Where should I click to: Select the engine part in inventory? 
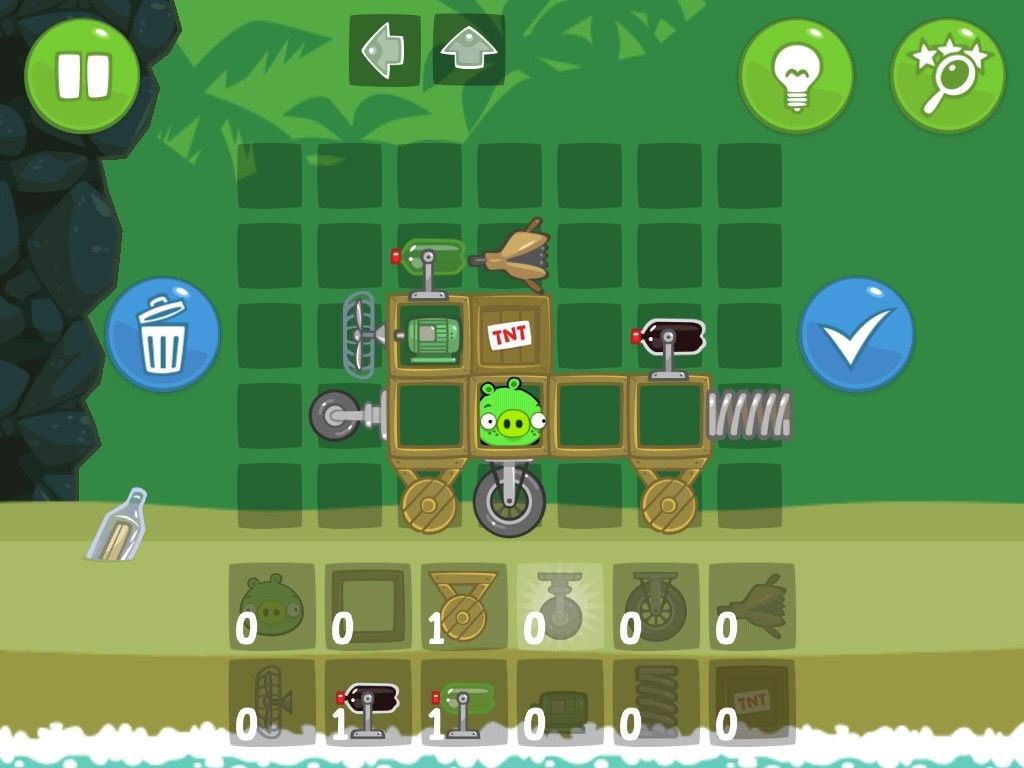point(560,702)
